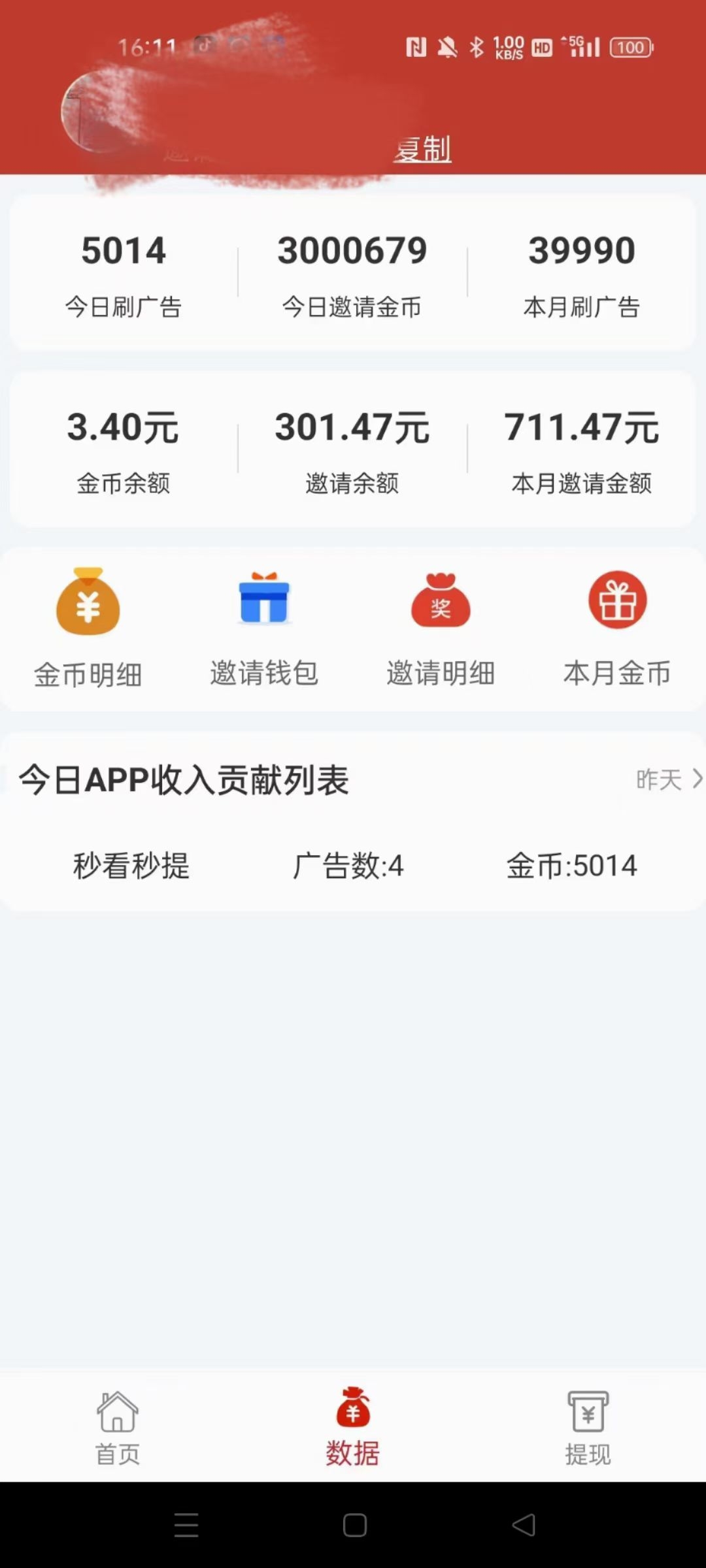This screenshot has height=1568, width=706.
Task: Select the 秒看秒提 app entry
Action: pyautogui.click(x=131, y=865)
